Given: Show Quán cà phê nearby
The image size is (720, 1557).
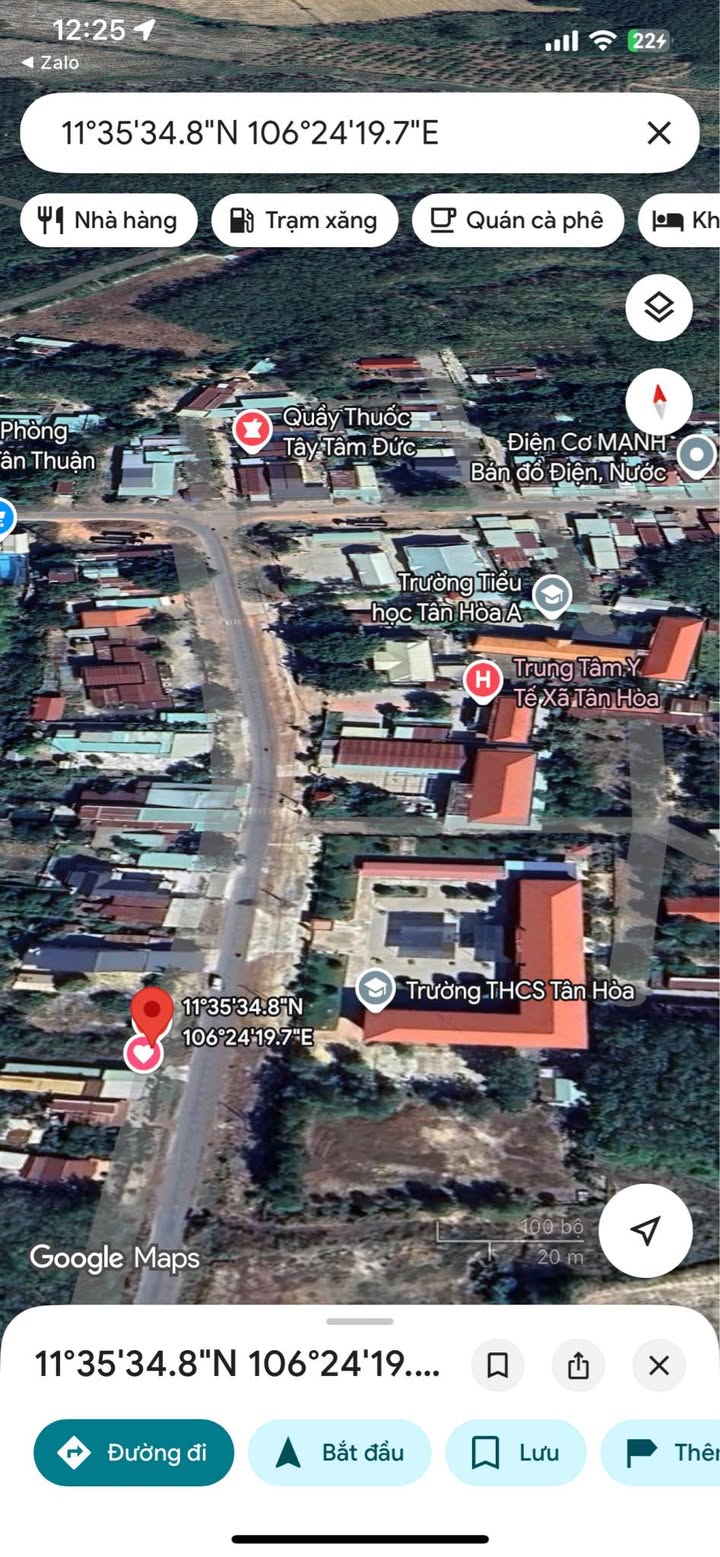Looking at the screenshot, I should pyautogui.click(x=518, y=220).
